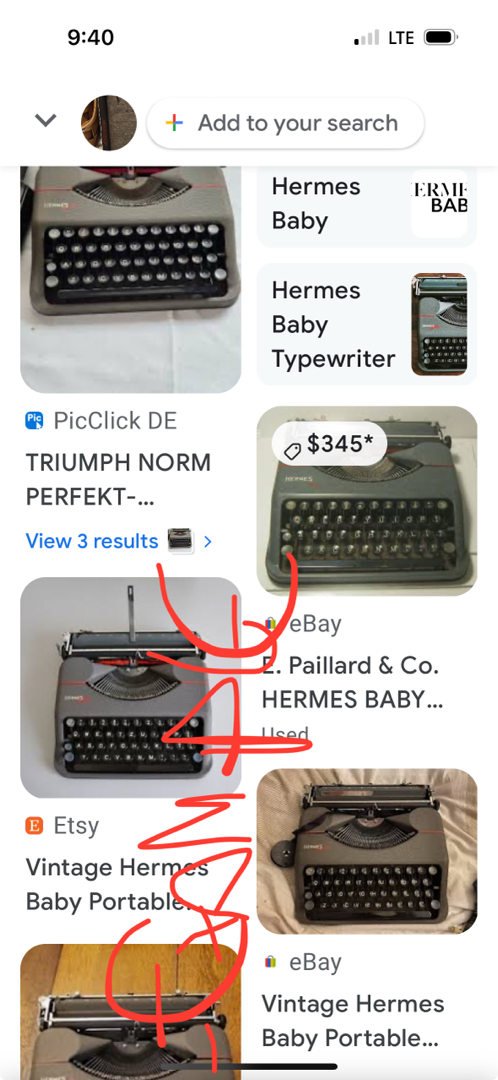Tap Add to your search
This screenshot has height=1080, width=498.
[x=285, y=123]
